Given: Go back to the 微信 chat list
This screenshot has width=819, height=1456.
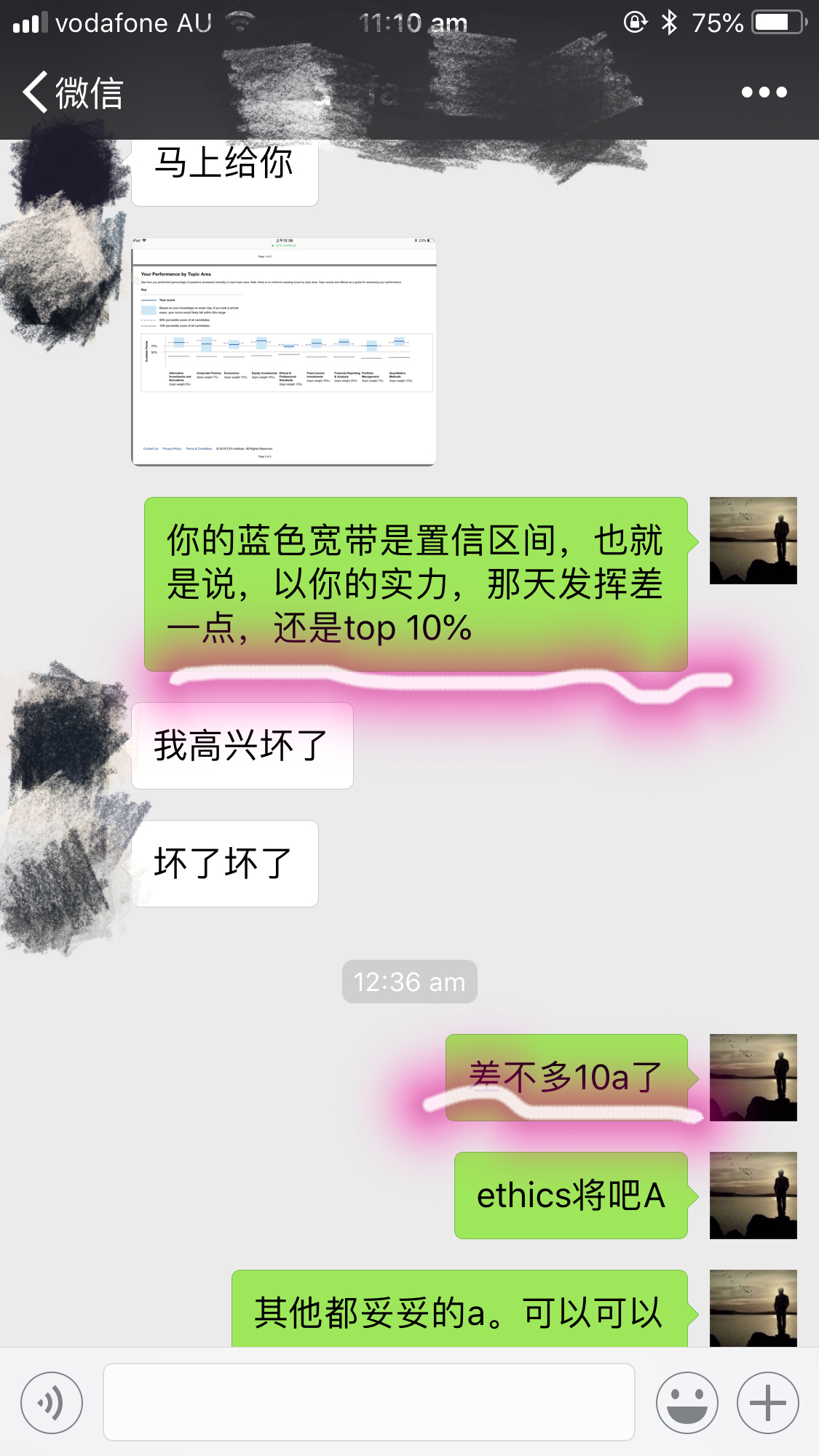Looking at the screenshot, I should click(x=73, y=92).
